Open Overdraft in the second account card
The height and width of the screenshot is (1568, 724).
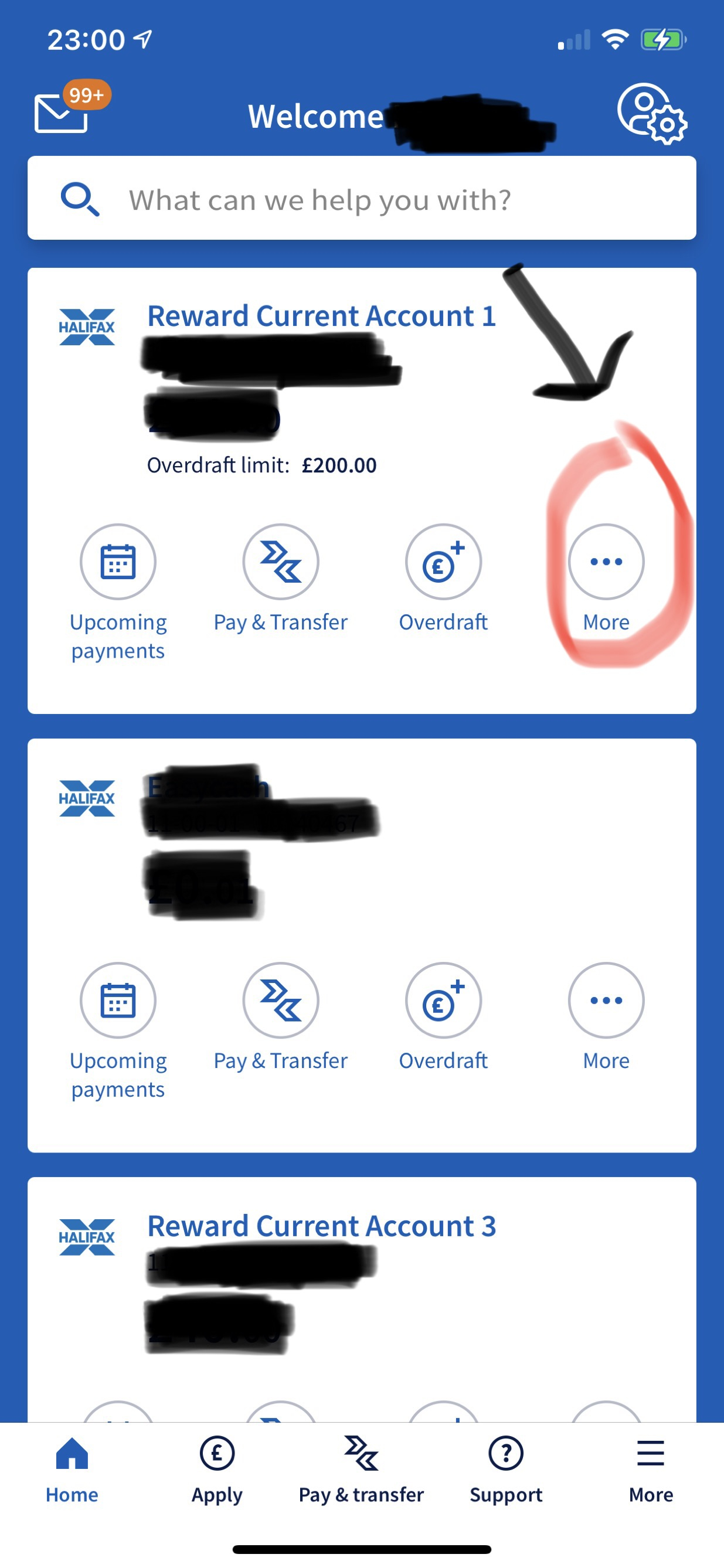point(443,1001)
